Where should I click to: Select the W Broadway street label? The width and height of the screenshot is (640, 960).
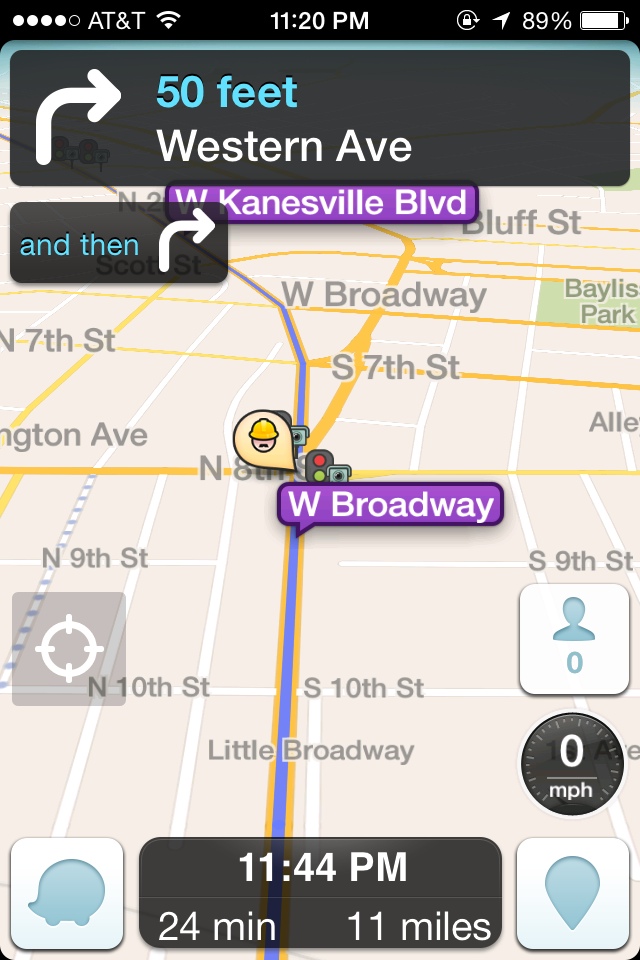(x=390, y=504)
